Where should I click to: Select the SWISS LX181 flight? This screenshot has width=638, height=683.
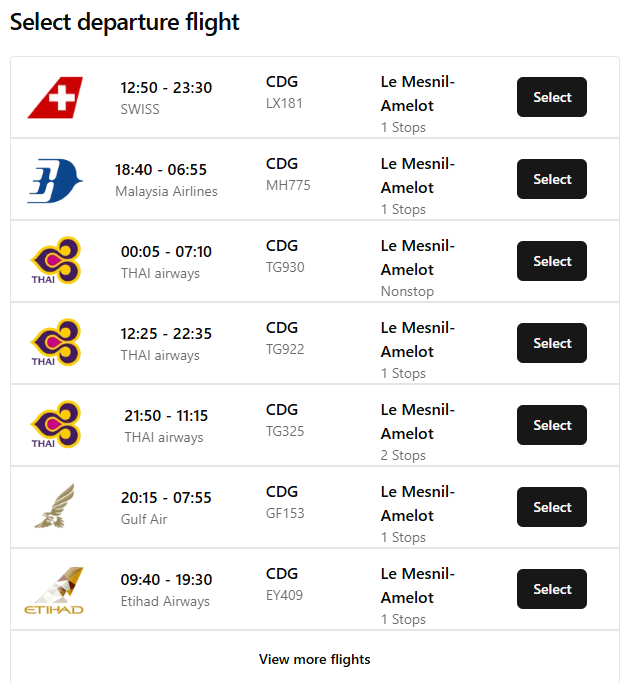[551, 97]
